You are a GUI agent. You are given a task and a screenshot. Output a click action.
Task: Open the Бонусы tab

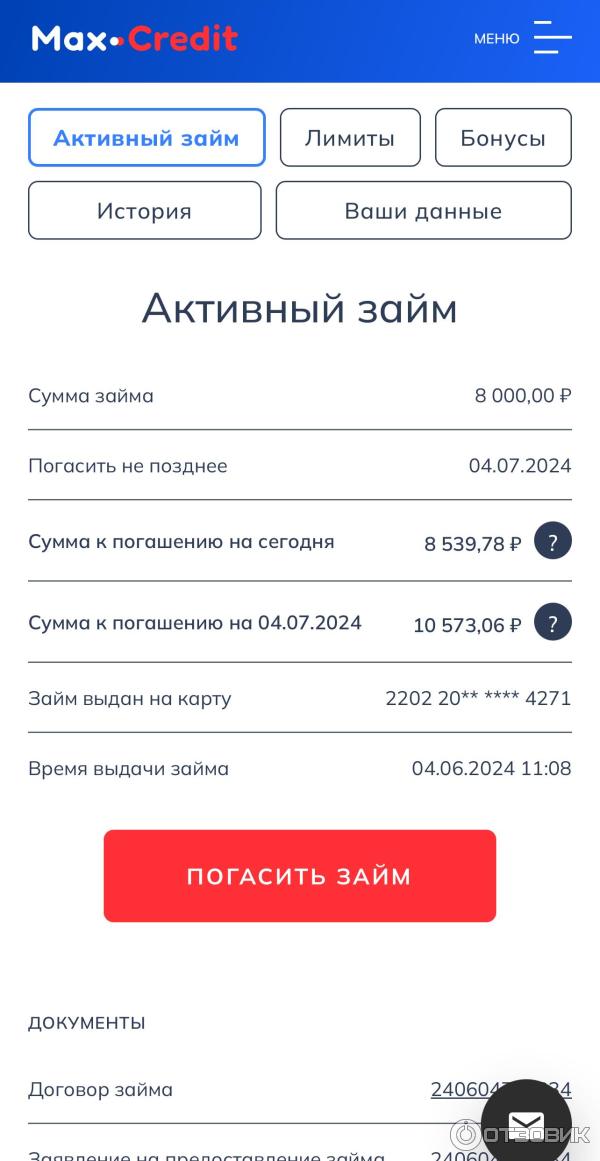click(503, 137)
